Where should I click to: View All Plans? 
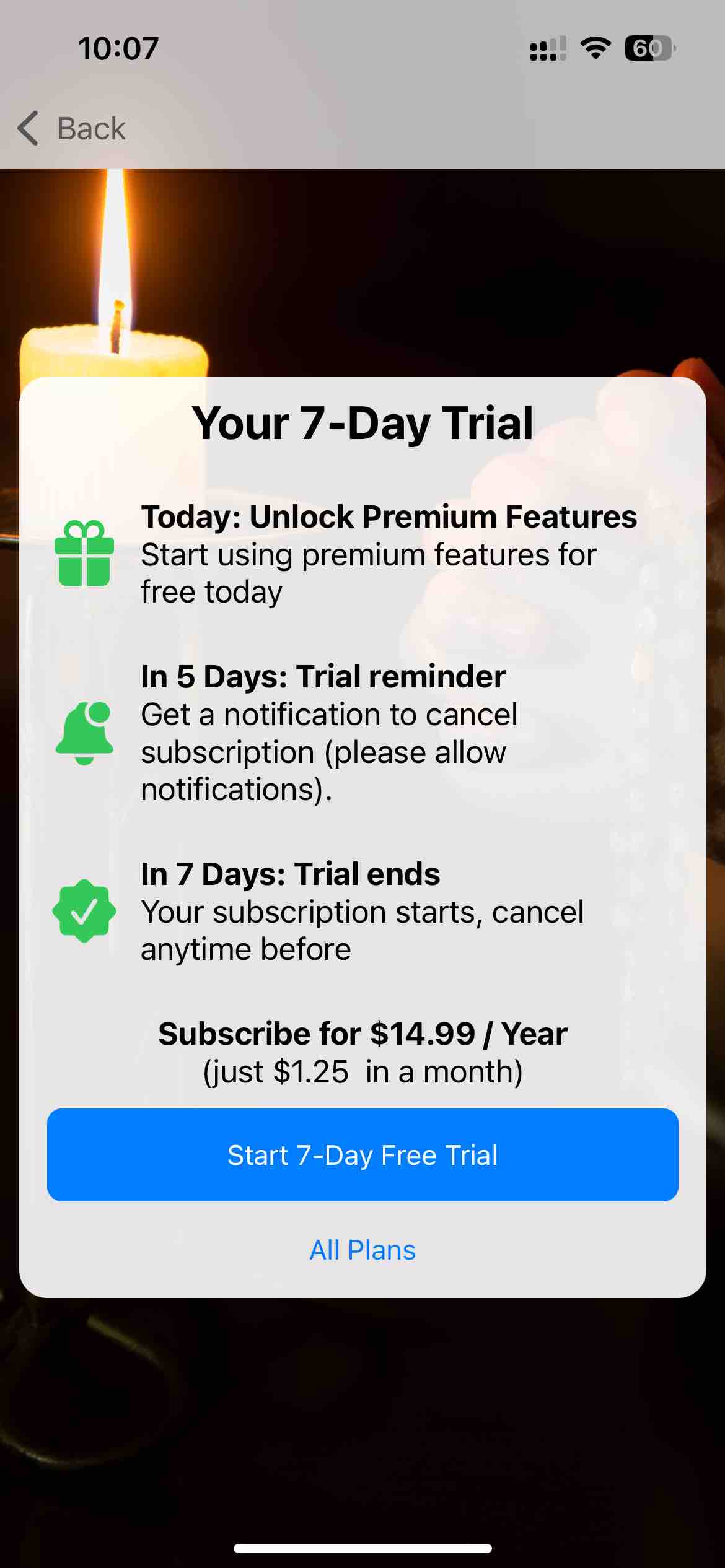tap(362, 1250)
